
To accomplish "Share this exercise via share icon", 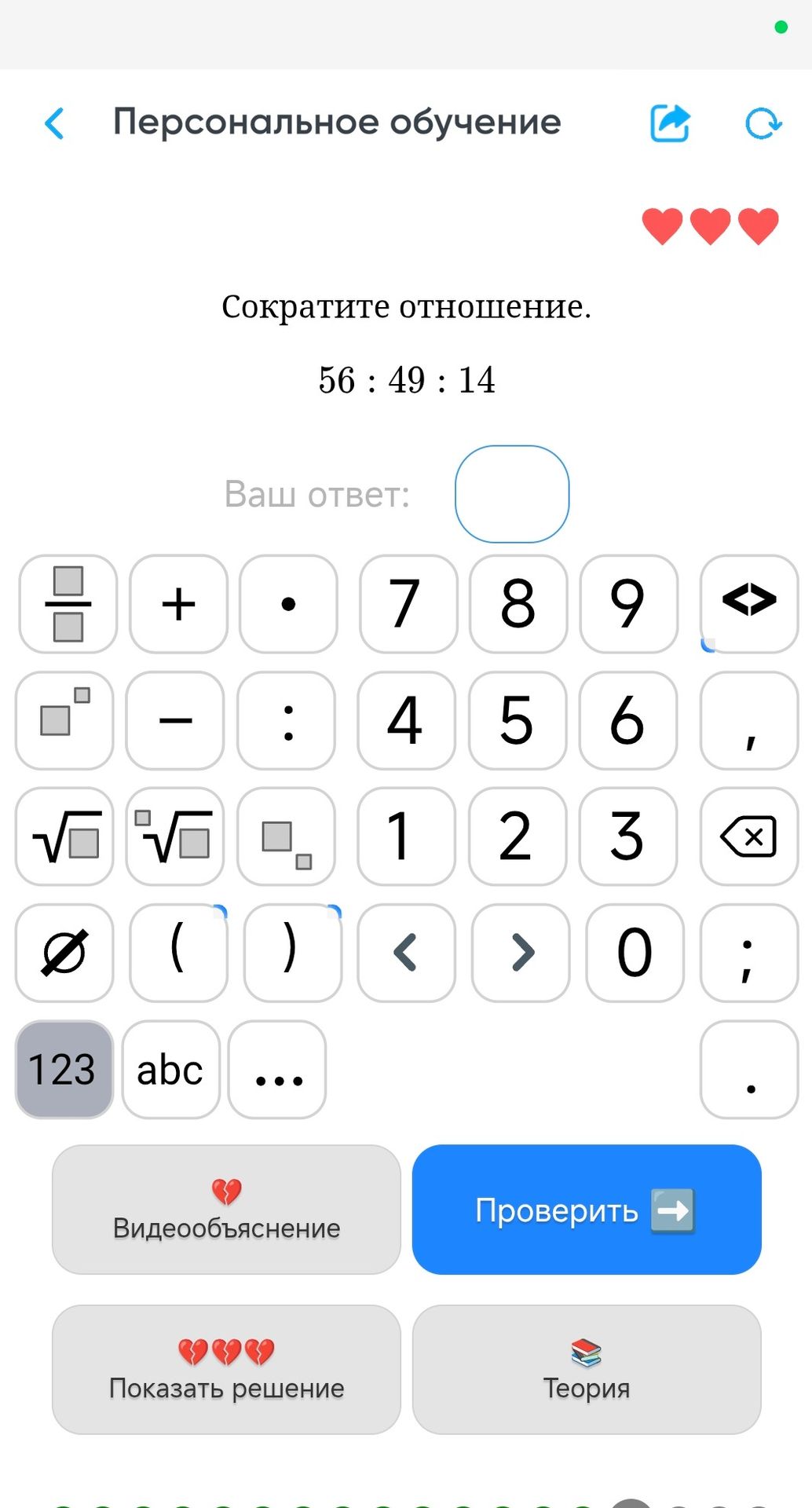I will pyautogui.click(x=670, y=123).
